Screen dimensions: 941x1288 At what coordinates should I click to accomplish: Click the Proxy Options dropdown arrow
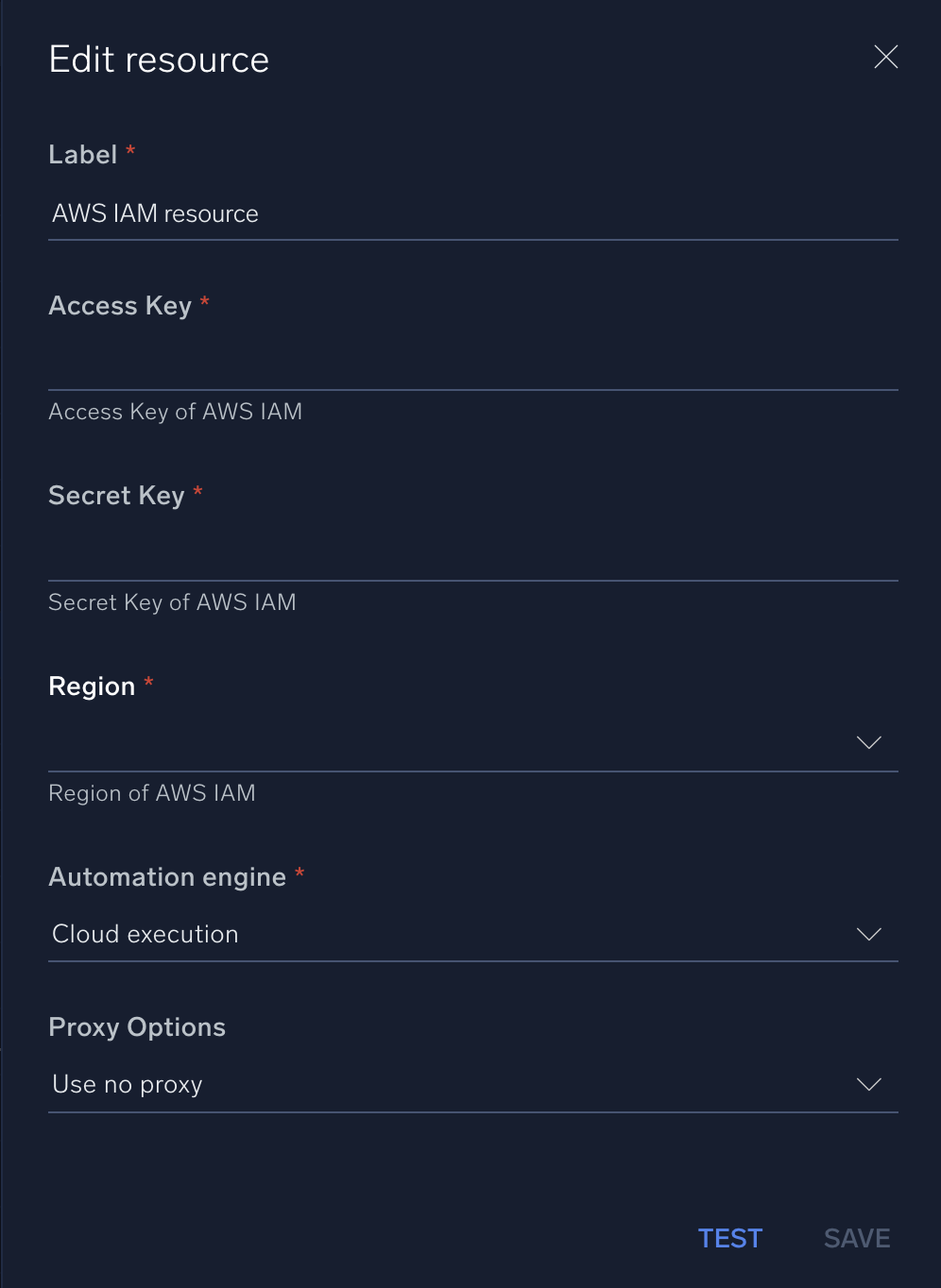pos(868,1084)
